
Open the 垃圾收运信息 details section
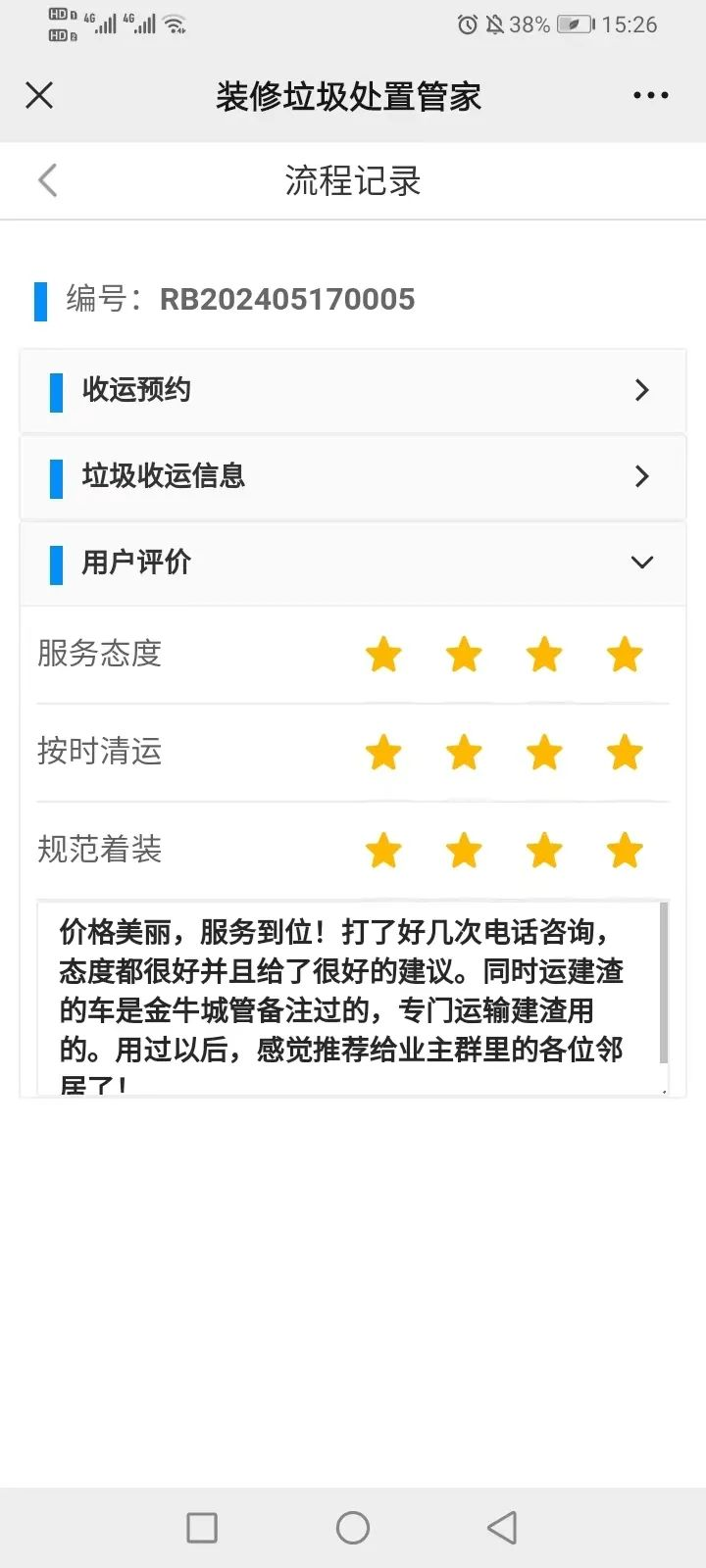coord(353,477)
